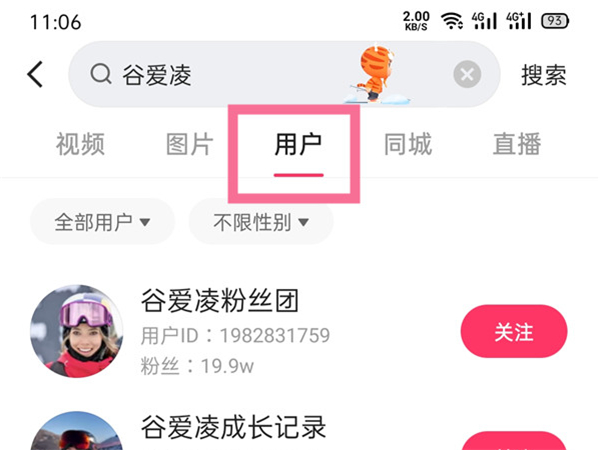600x450 pixels.
Task: Switch to the 同城 tab
Action: (407, 144)
